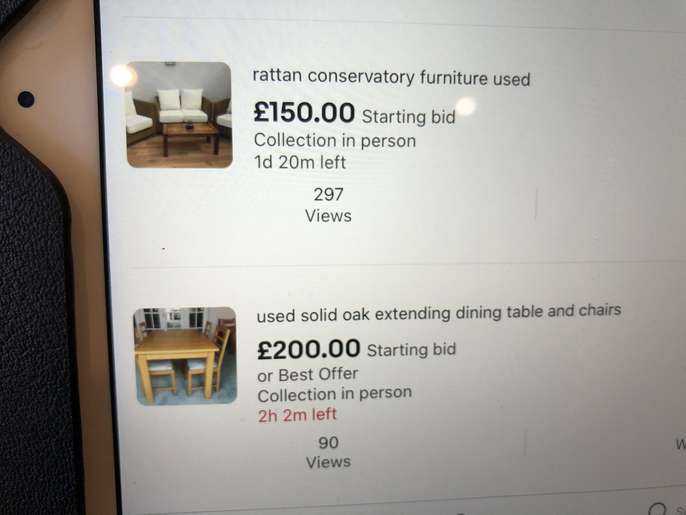686x515 pixels.
Task: Select 'used solid oak extending dining table' title
Action: [x=438, y=313]
